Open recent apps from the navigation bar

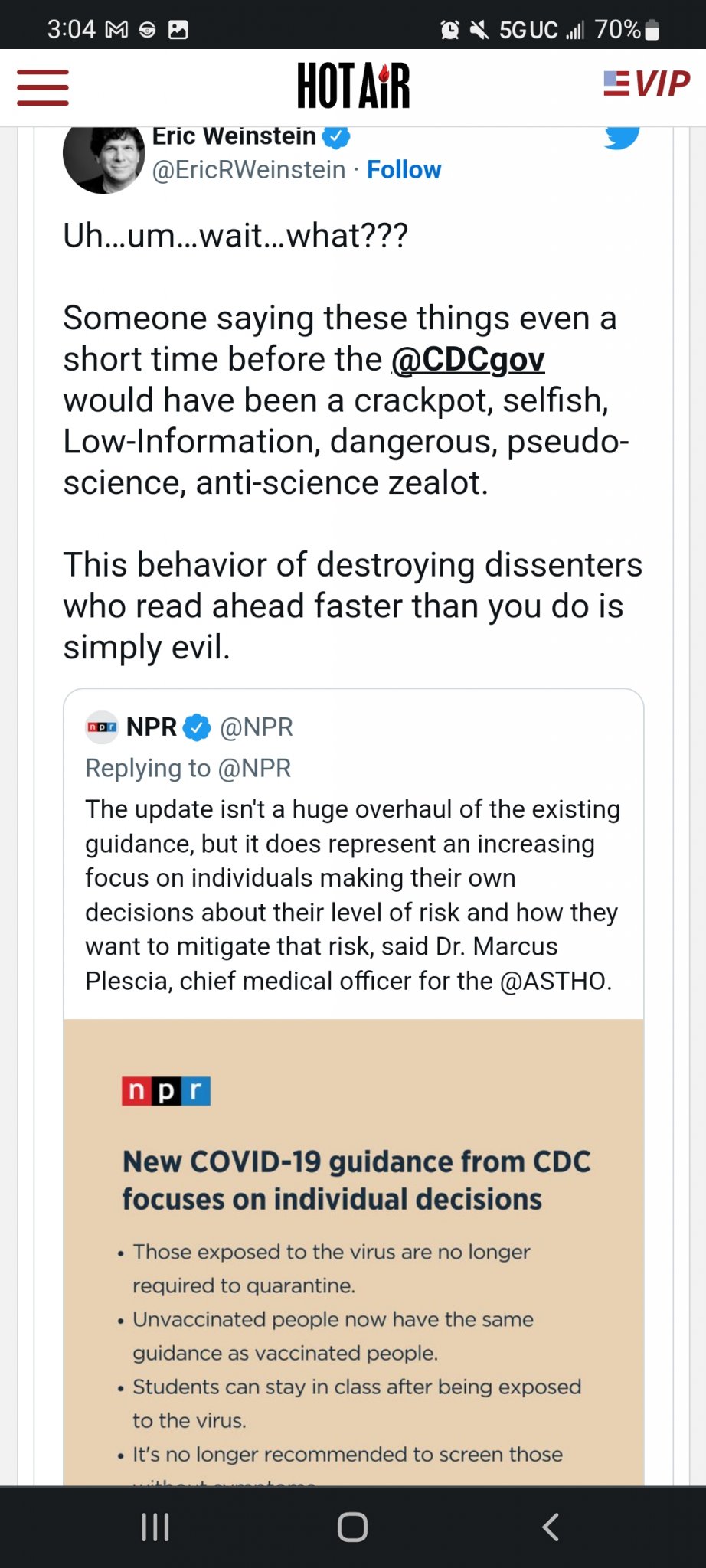click(x=155, y=1527)
